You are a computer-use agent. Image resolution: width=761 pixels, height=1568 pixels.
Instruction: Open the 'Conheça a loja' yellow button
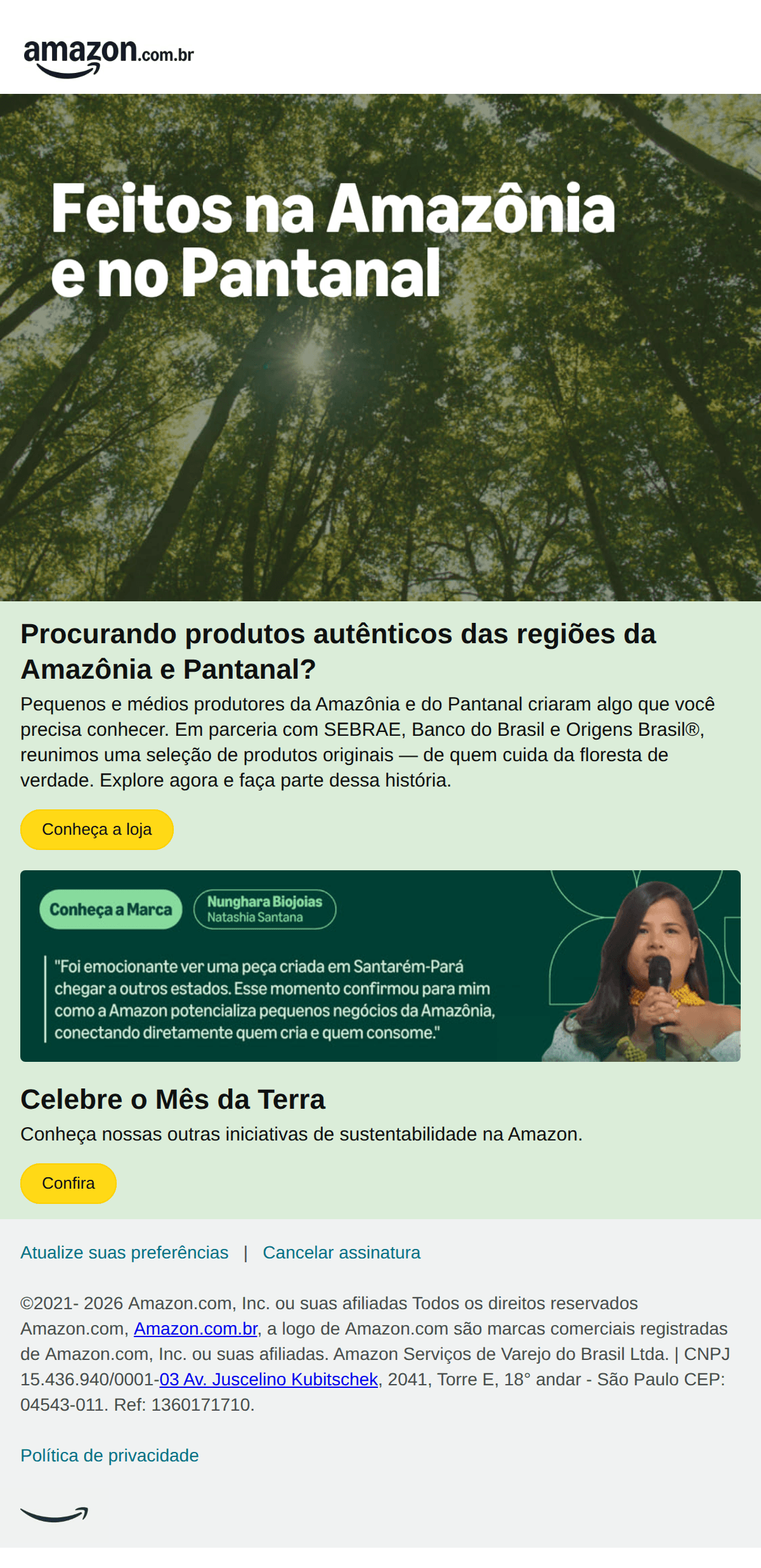[97, 828]
